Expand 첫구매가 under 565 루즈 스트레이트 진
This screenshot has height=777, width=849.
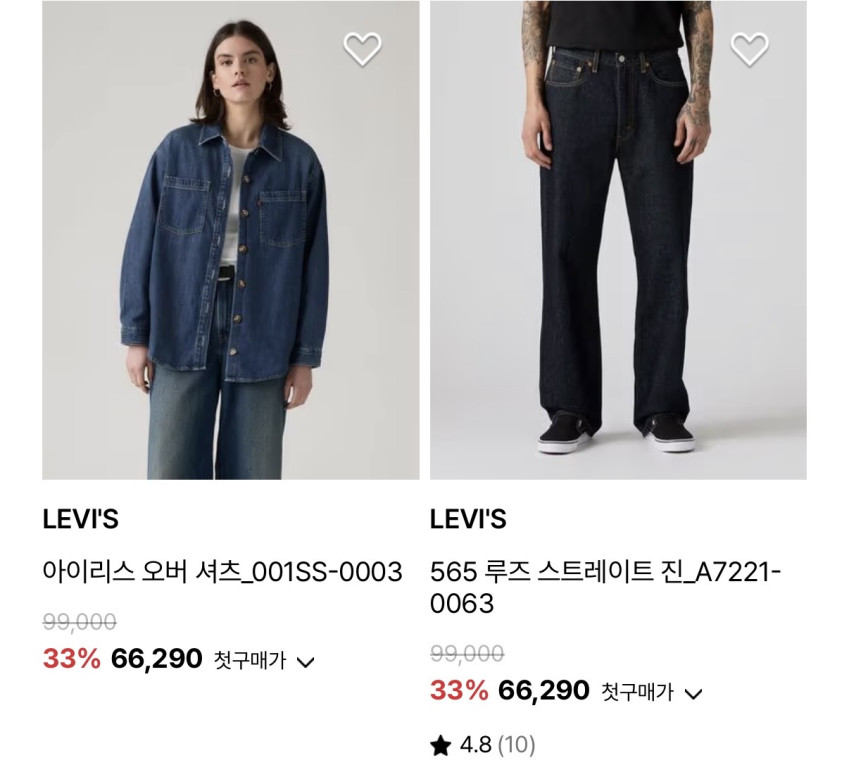[x=693, y=692]
